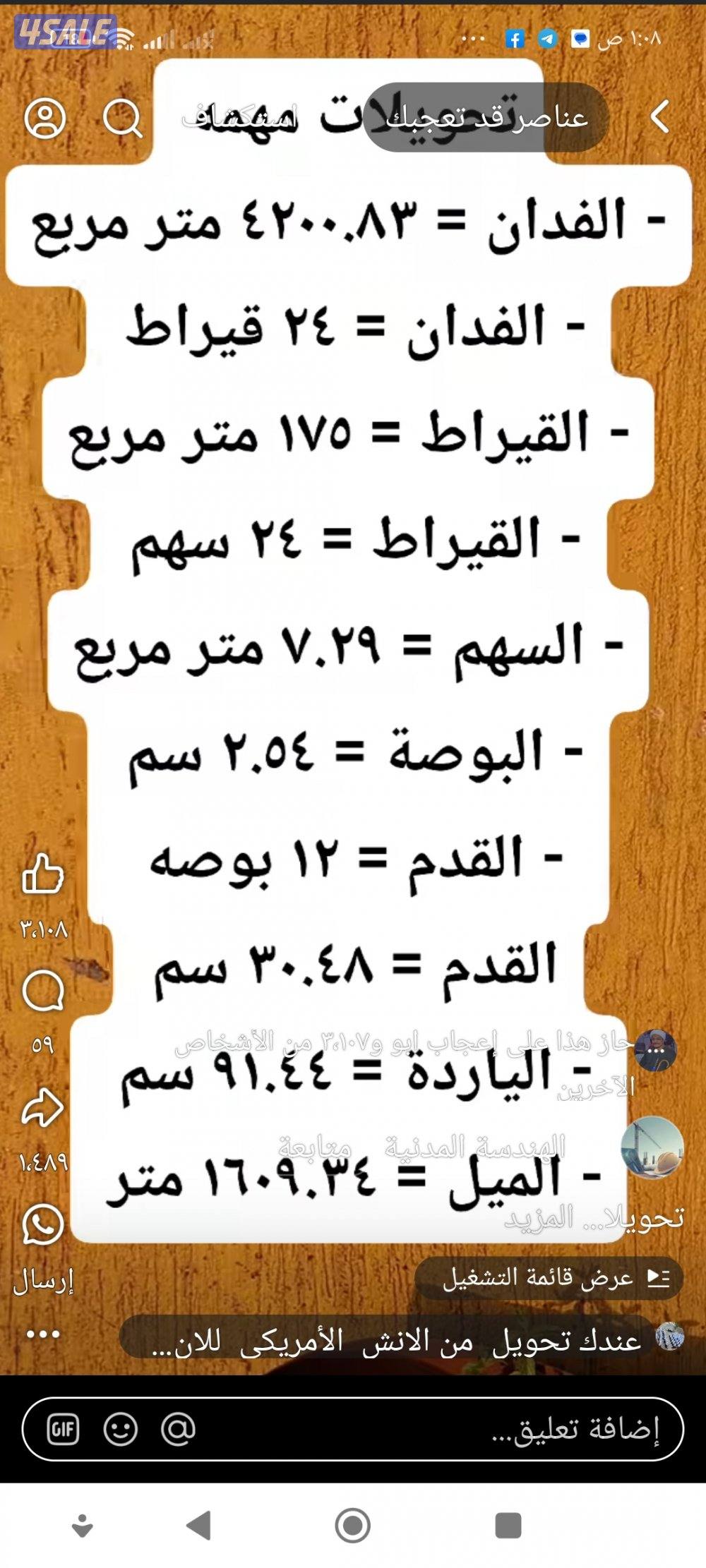The width and height of the screenshot is (706, 1568).
Task: Open the profile icon at top
Action: tap(45, 118)
